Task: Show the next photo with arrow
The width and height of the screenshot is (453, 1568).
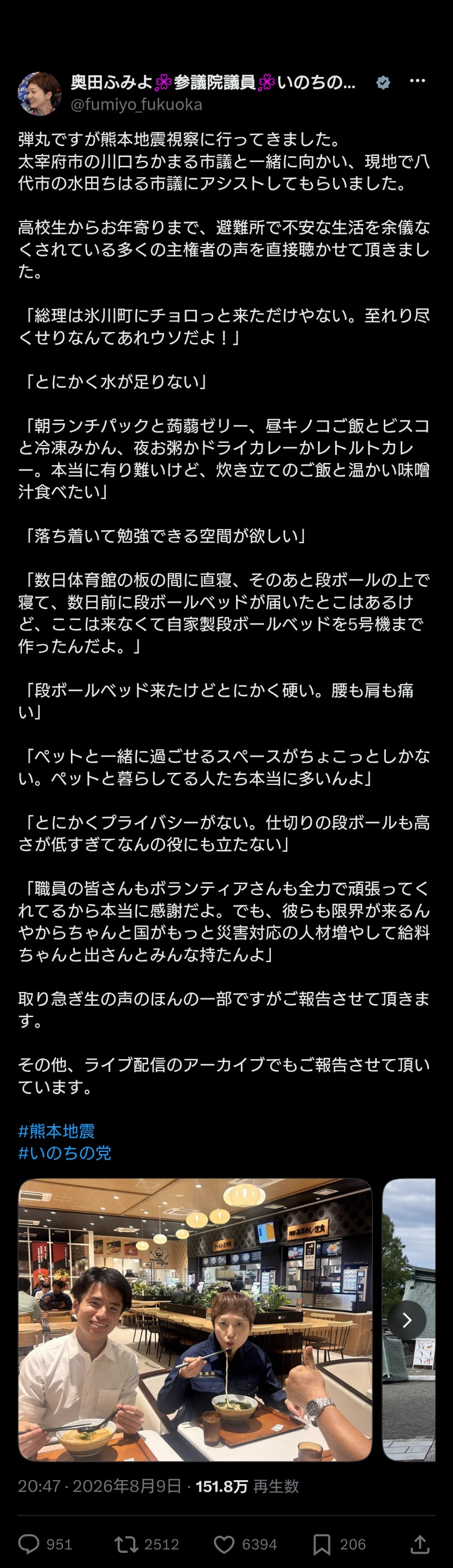Action: tap(407, 1320)
